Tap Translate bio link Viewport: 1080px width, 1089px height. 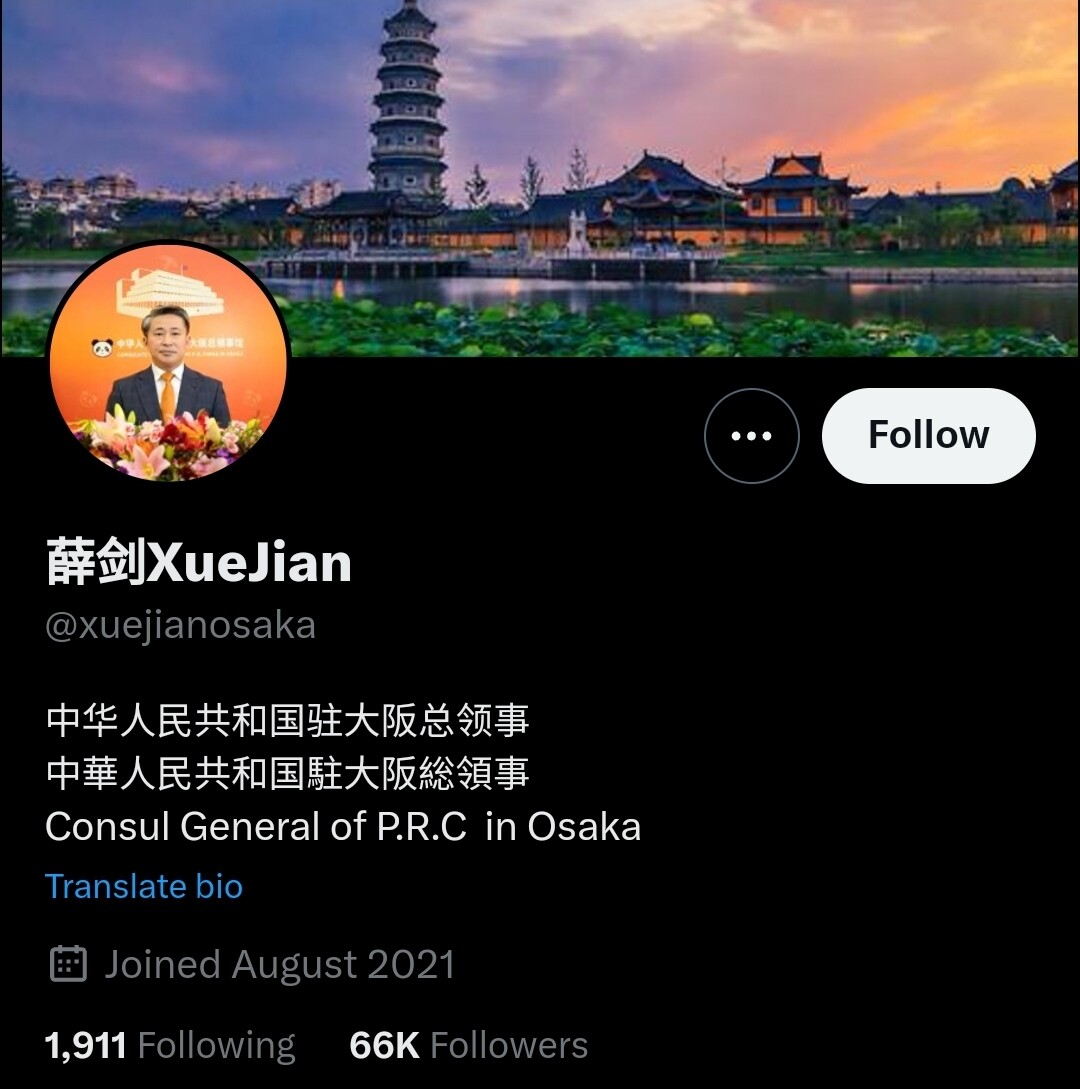pyautogui.click(x=144, y=886)
